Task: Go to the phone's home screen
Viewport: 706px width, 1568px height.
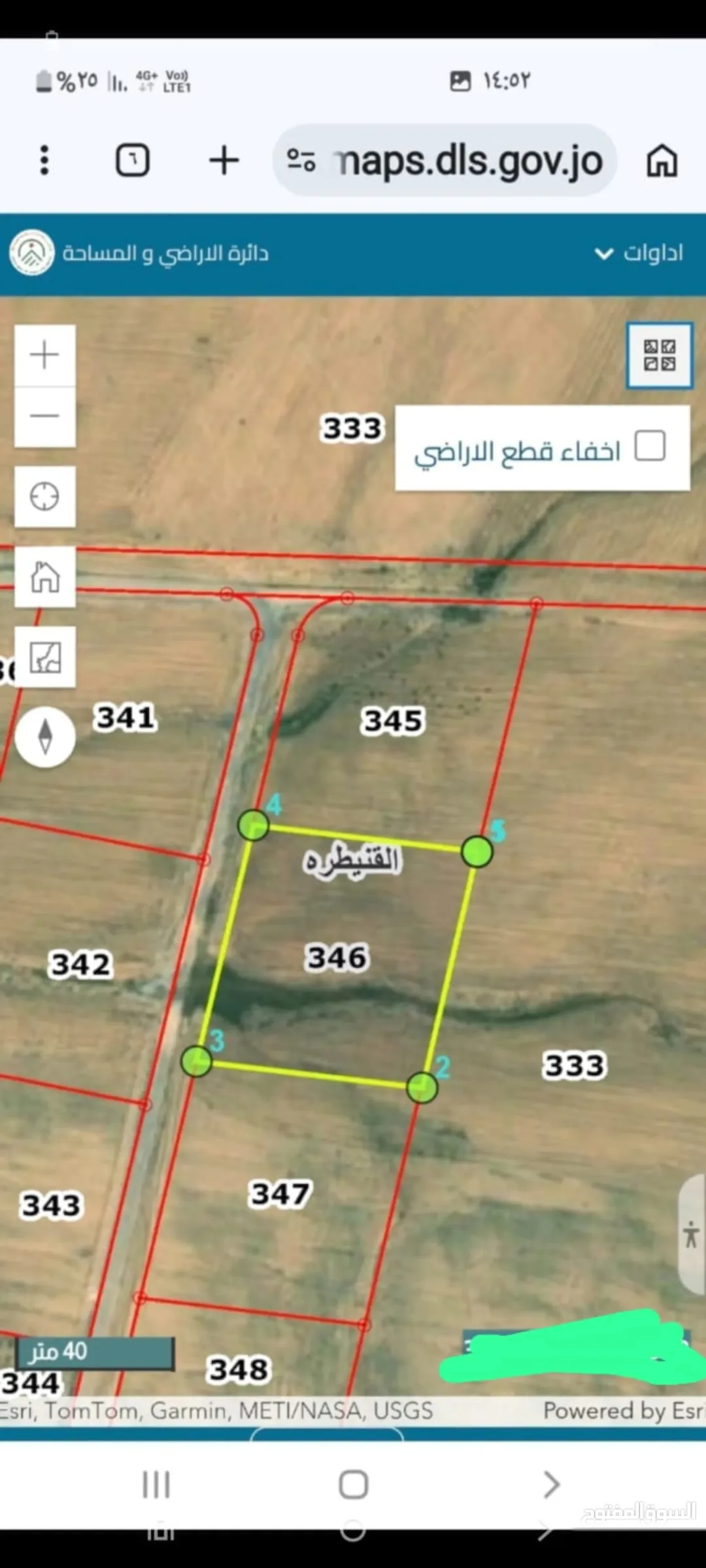Action: [353, 1484]
